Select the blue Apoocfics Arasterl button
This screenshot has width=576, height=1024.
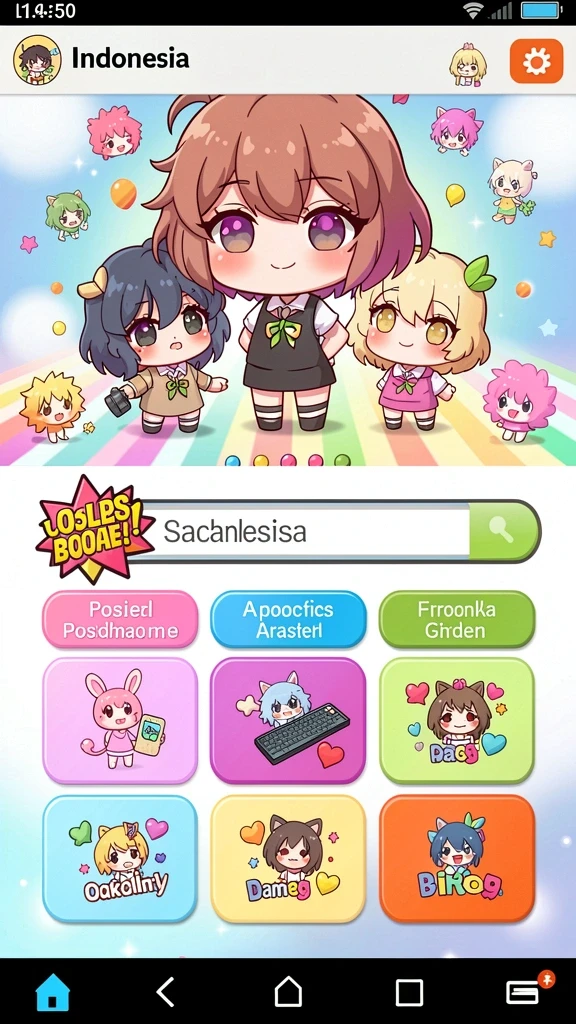pyautogui.click(x=288, y=620)
